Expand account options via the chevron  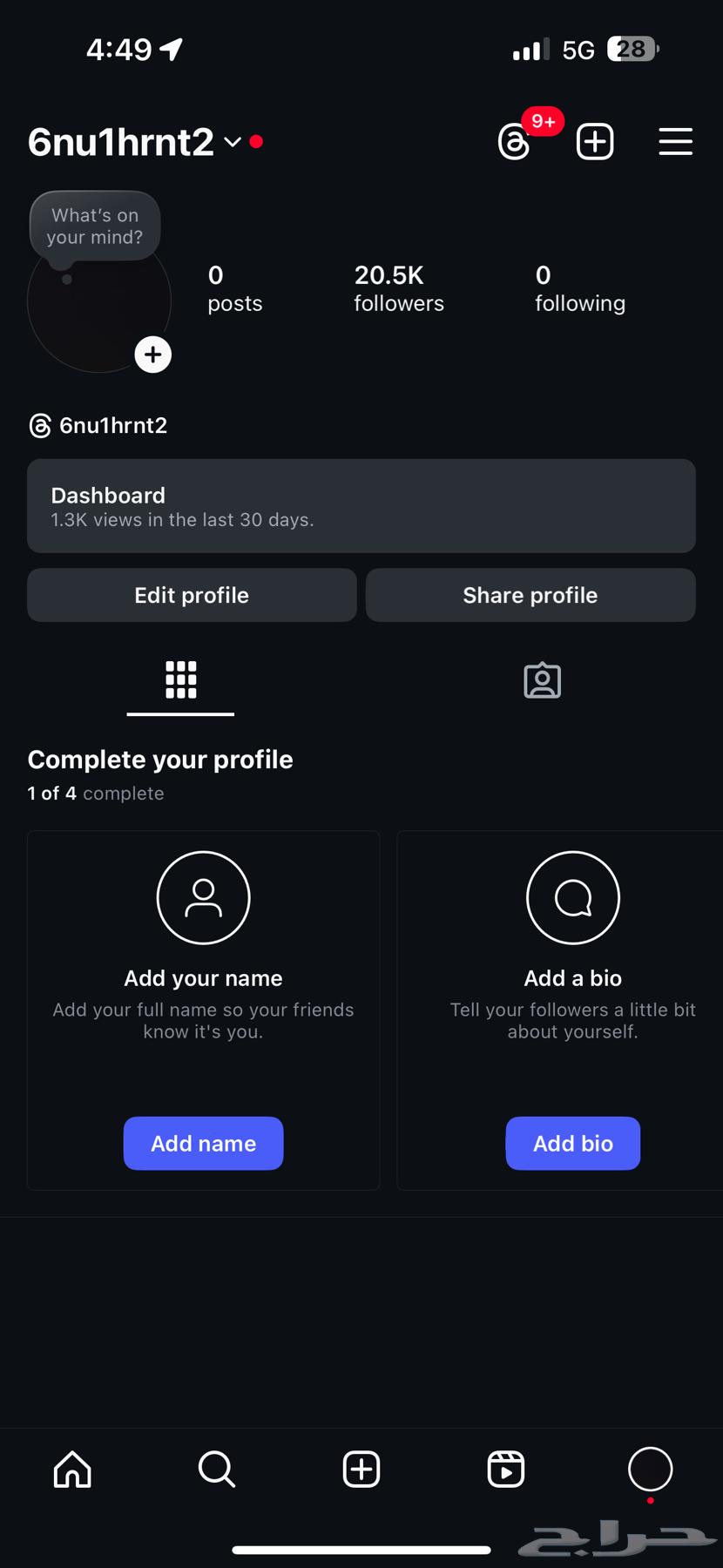[232, 142]
